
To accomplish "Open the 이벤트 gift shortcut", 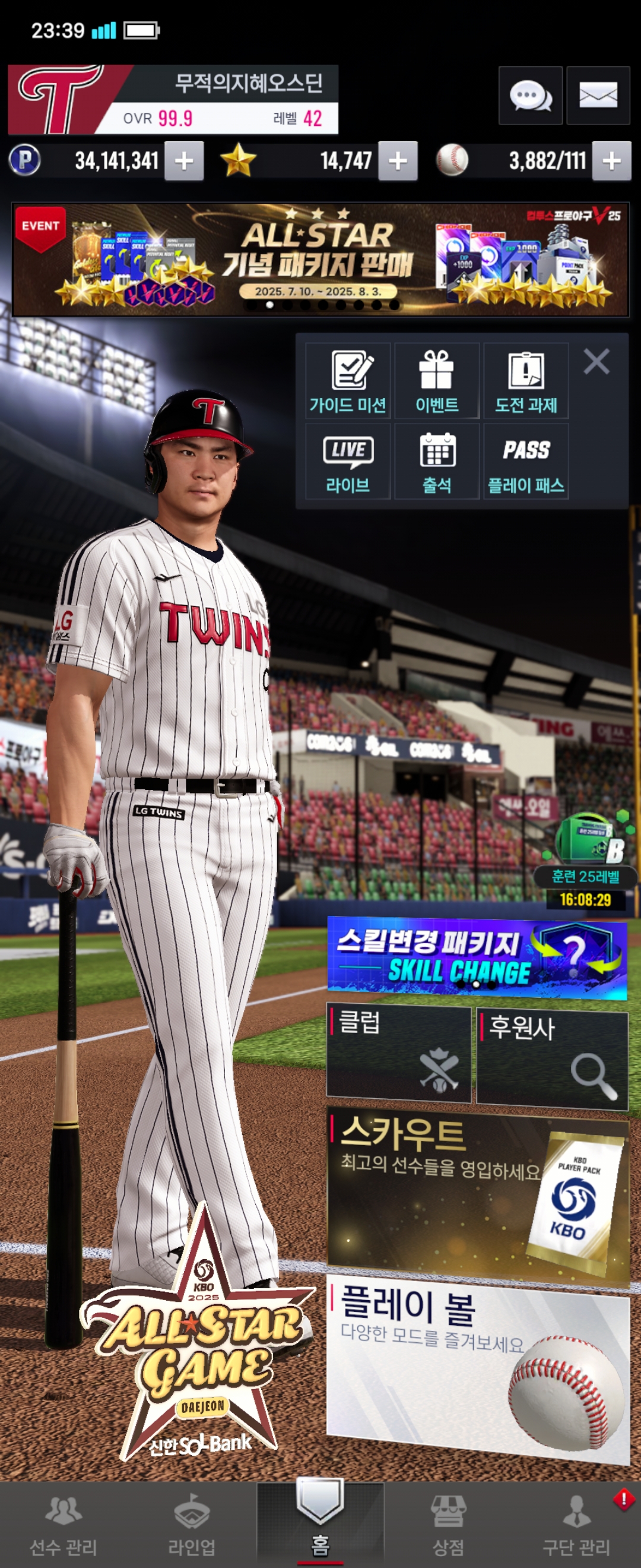I will (437, 381).
